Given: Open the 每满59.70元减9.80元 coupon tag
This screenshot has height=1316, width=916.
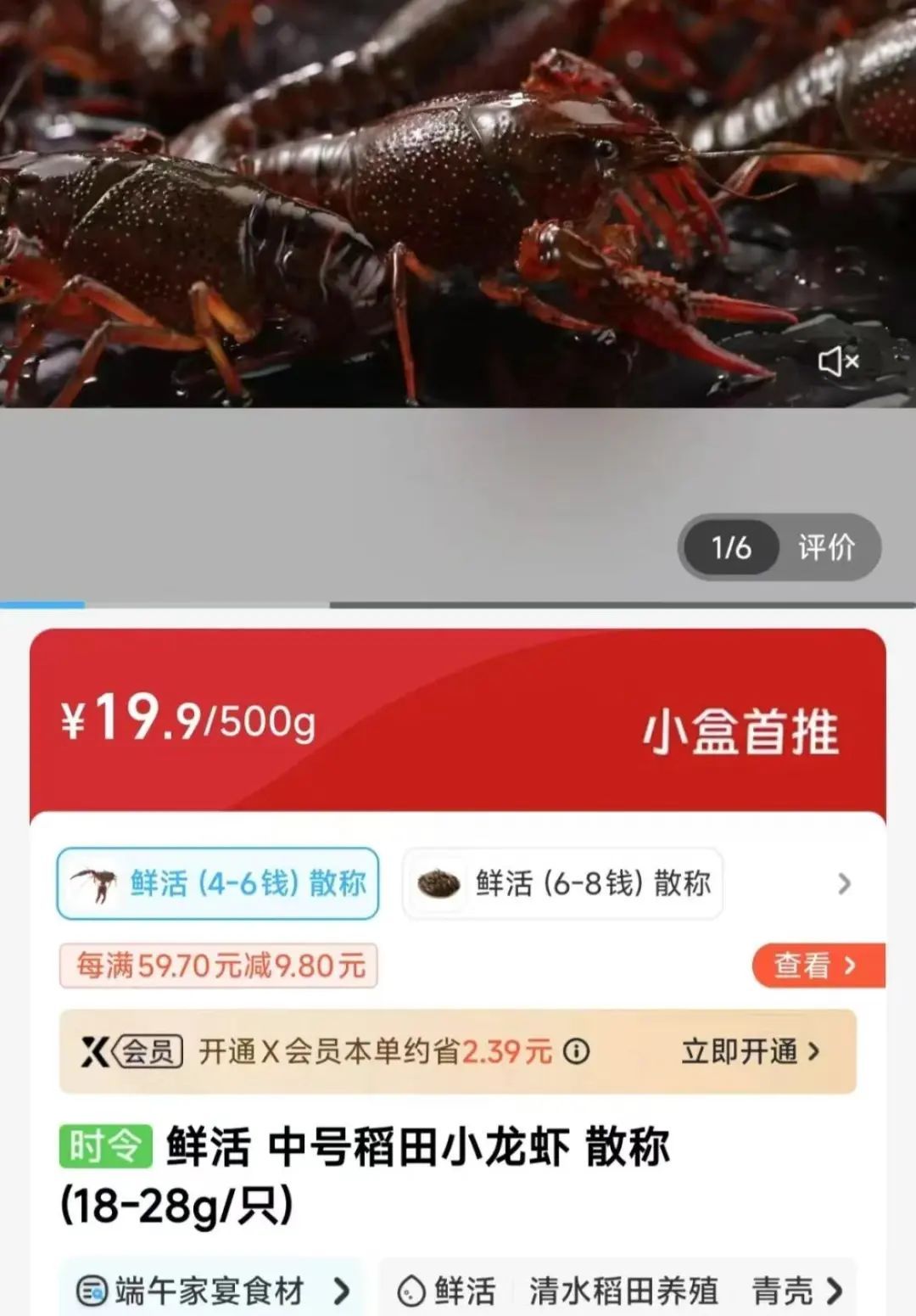Looking at the screenshot, I should (219, 966).
